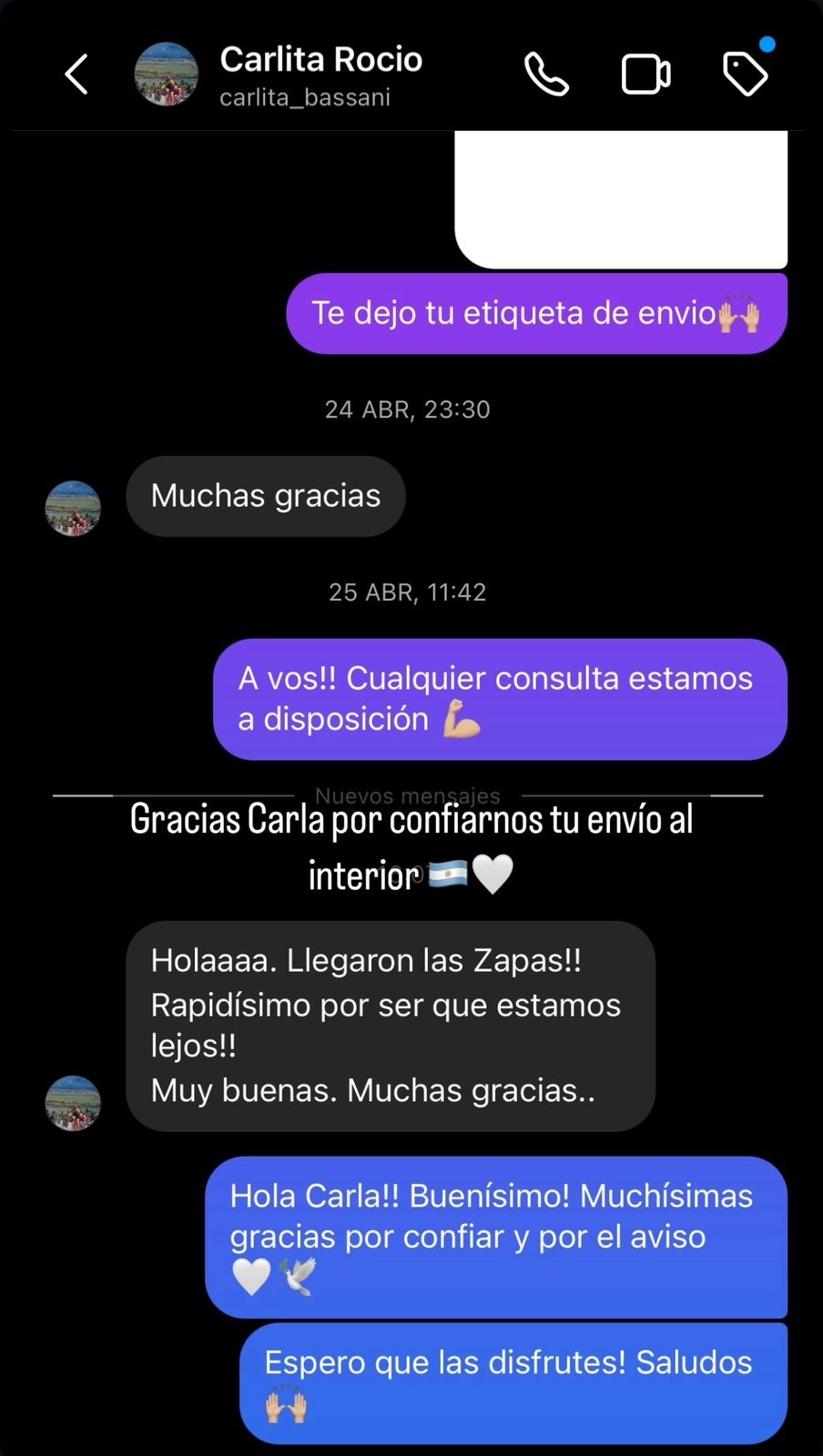Tap the back arrow to exit the chat
This screenshot has width=823, height=1456.
coord(77,73)
